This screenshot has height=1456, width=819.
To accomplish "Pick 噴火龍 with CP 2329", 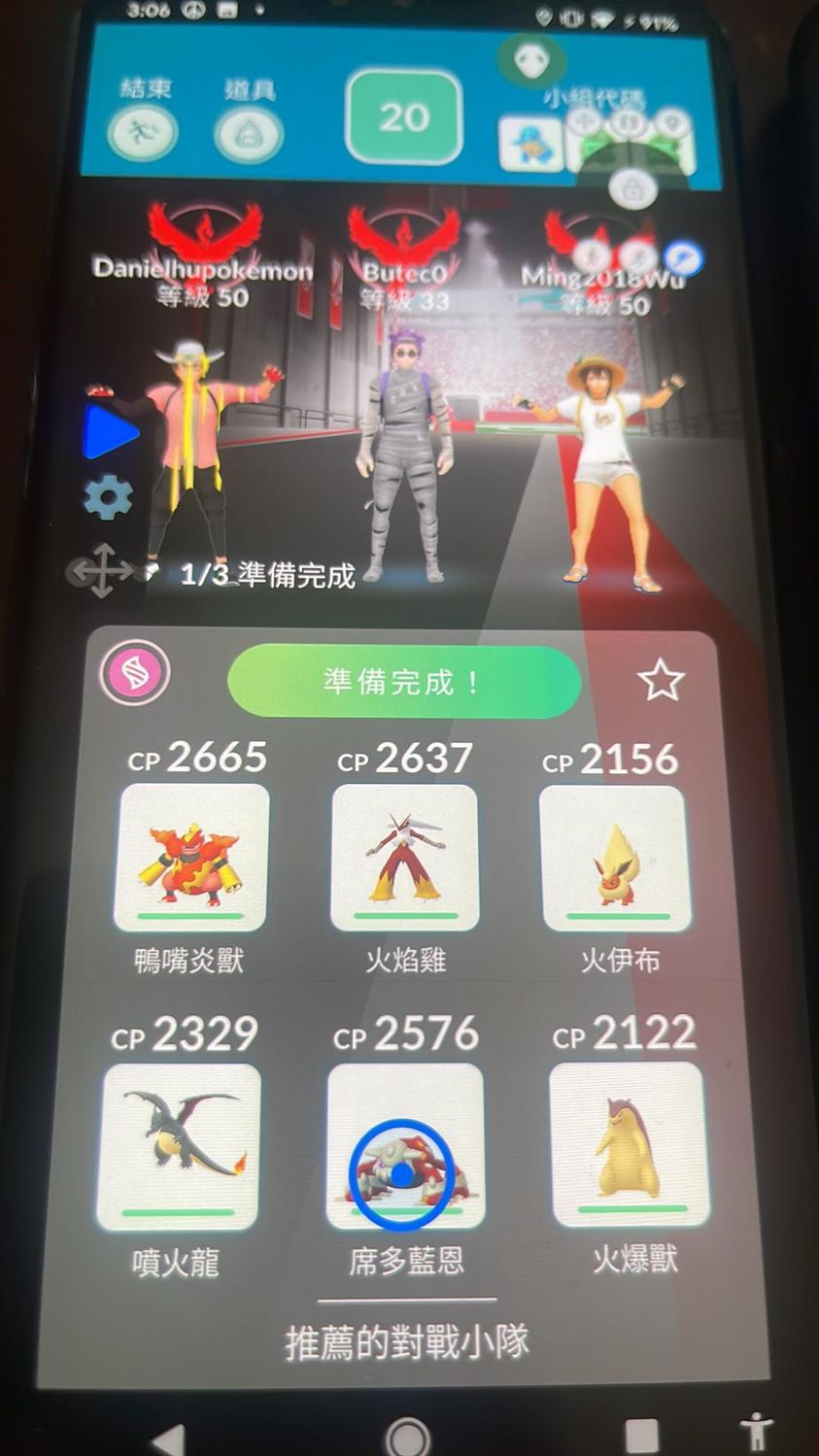I will pos(179,1146).
